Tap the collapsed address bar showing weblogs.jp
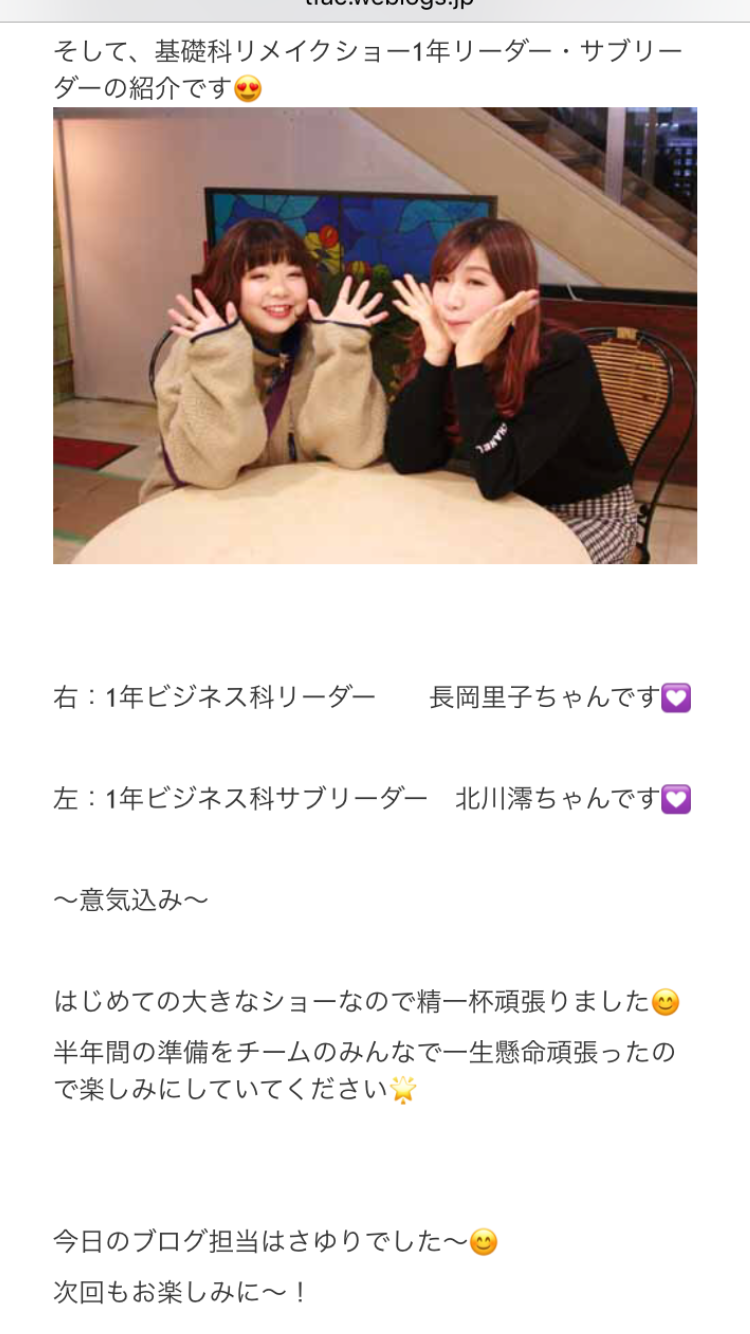Image resolution: width=750 pixels, height=1334 pixels. point(375,5)
